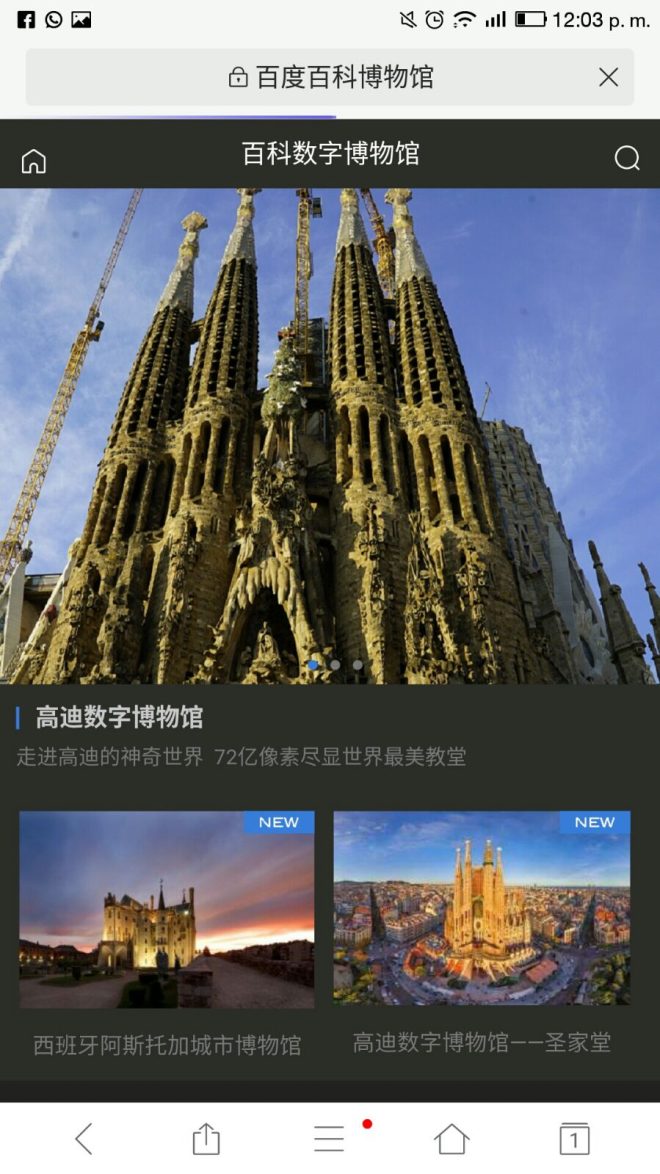
Task: Tap the home icon in the museum header
Action: pyautogui.click(x=34, y=160)
